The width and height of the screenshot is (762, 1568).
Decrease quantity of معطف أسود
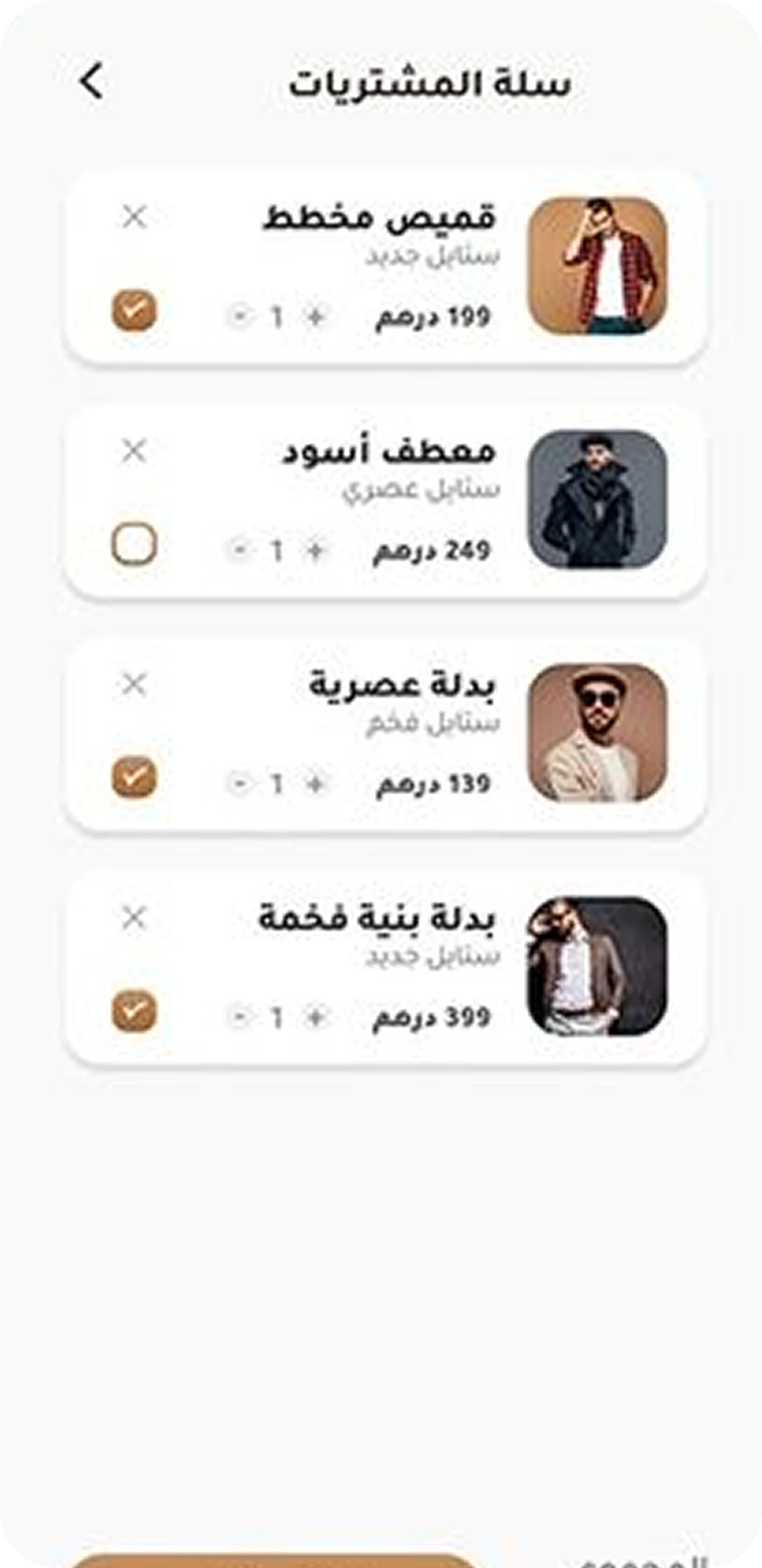(240, 550)
